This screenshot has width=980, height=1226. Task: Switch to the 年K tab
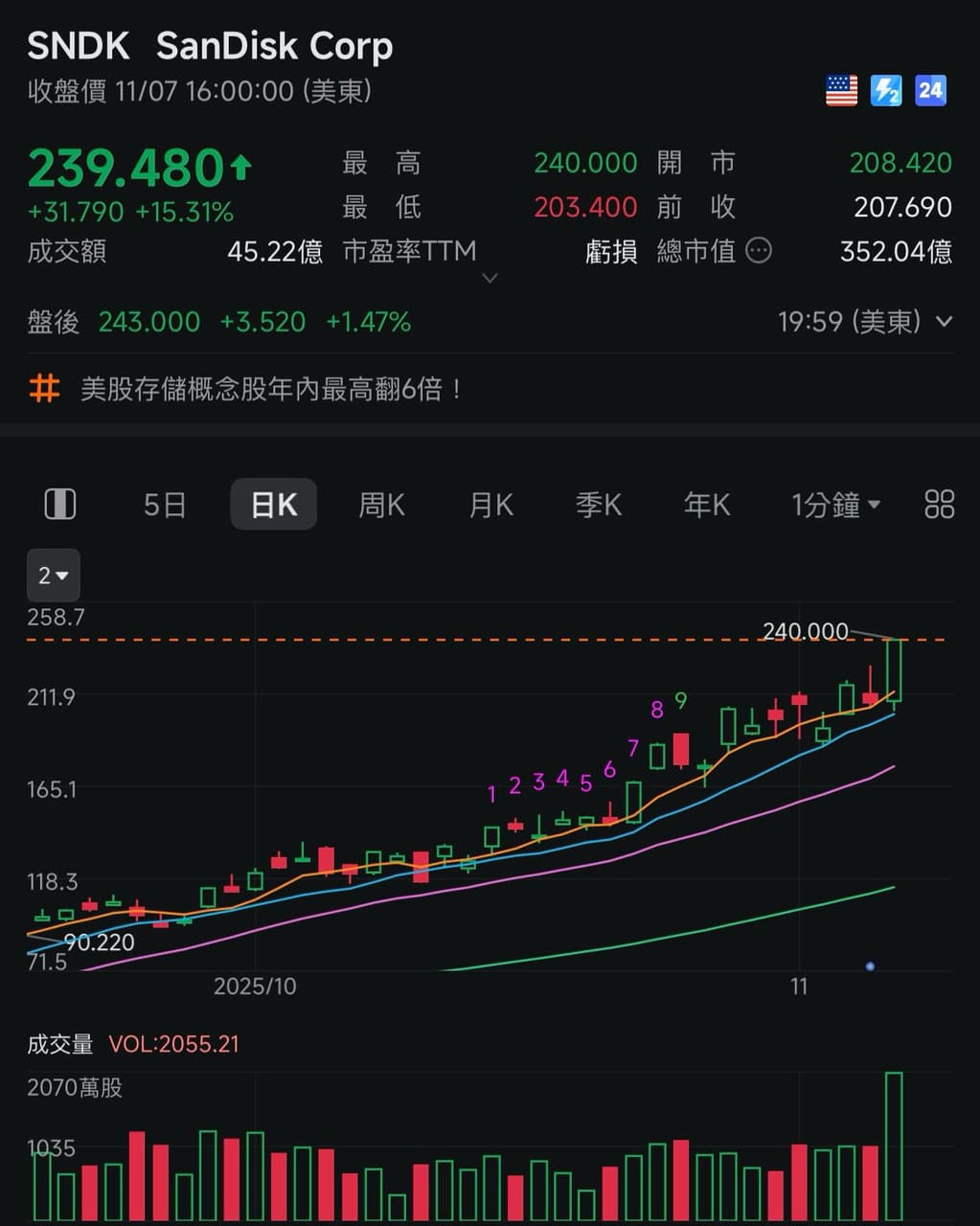tap(706, 505)
